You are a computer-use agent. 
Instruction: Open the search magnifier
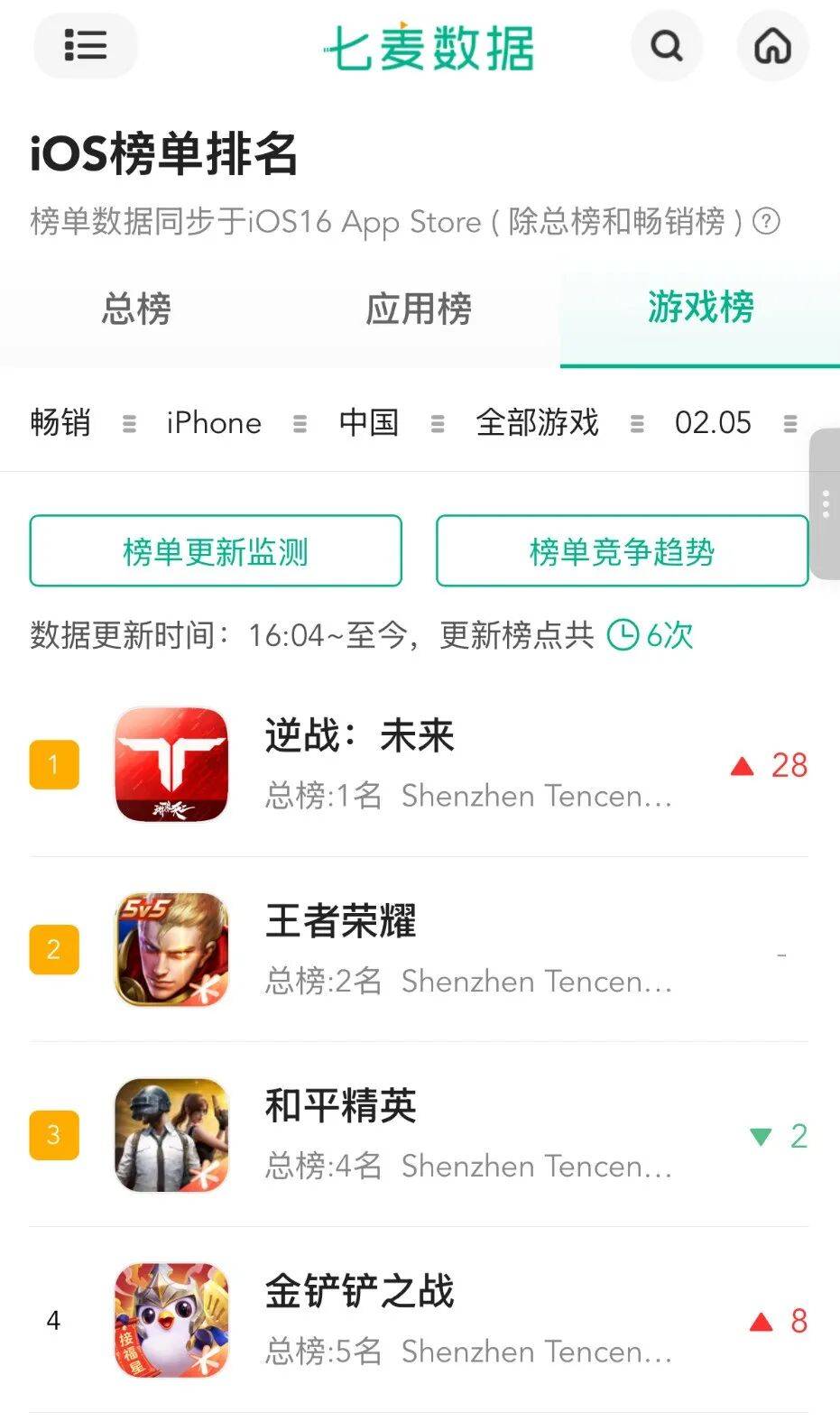tap(667, 45)
